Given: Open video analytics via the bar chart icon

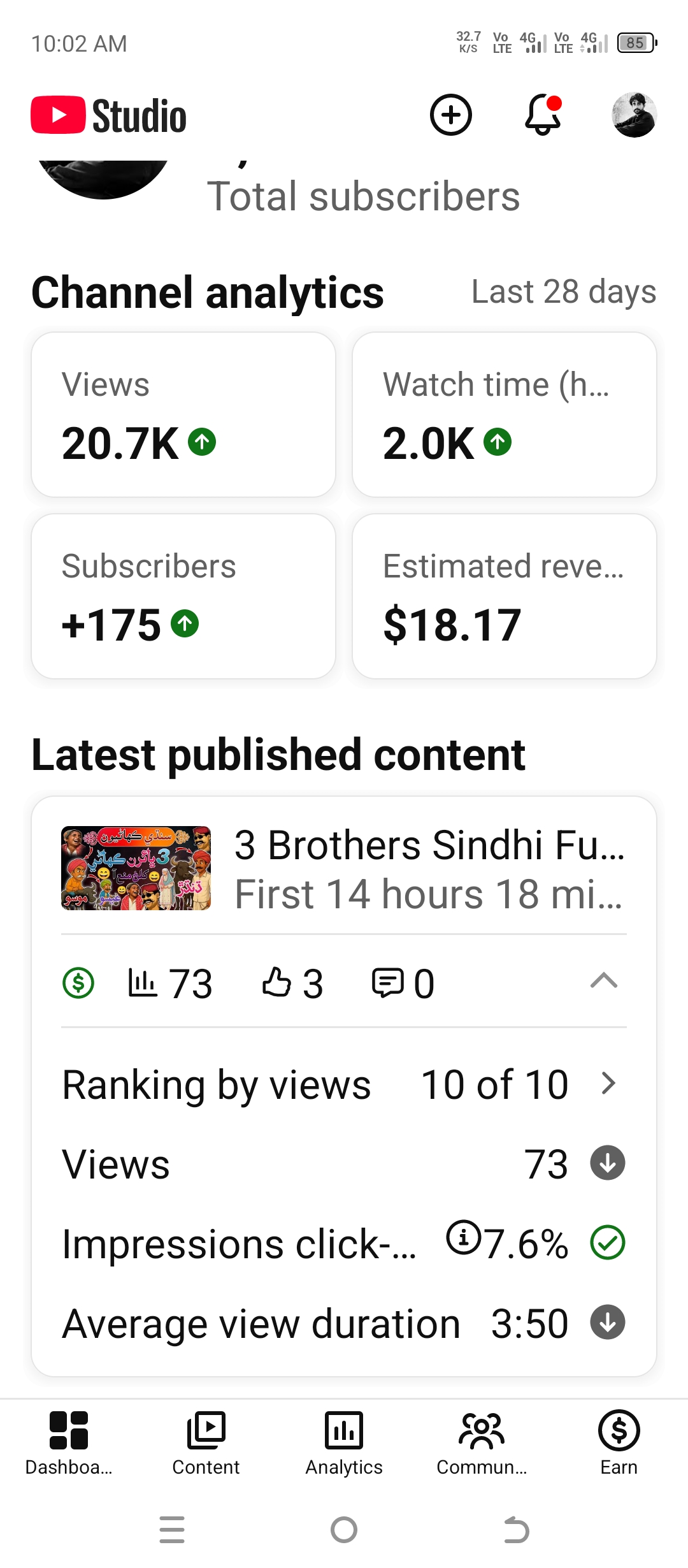Looking at the screenshot, I should coord(147,982).
